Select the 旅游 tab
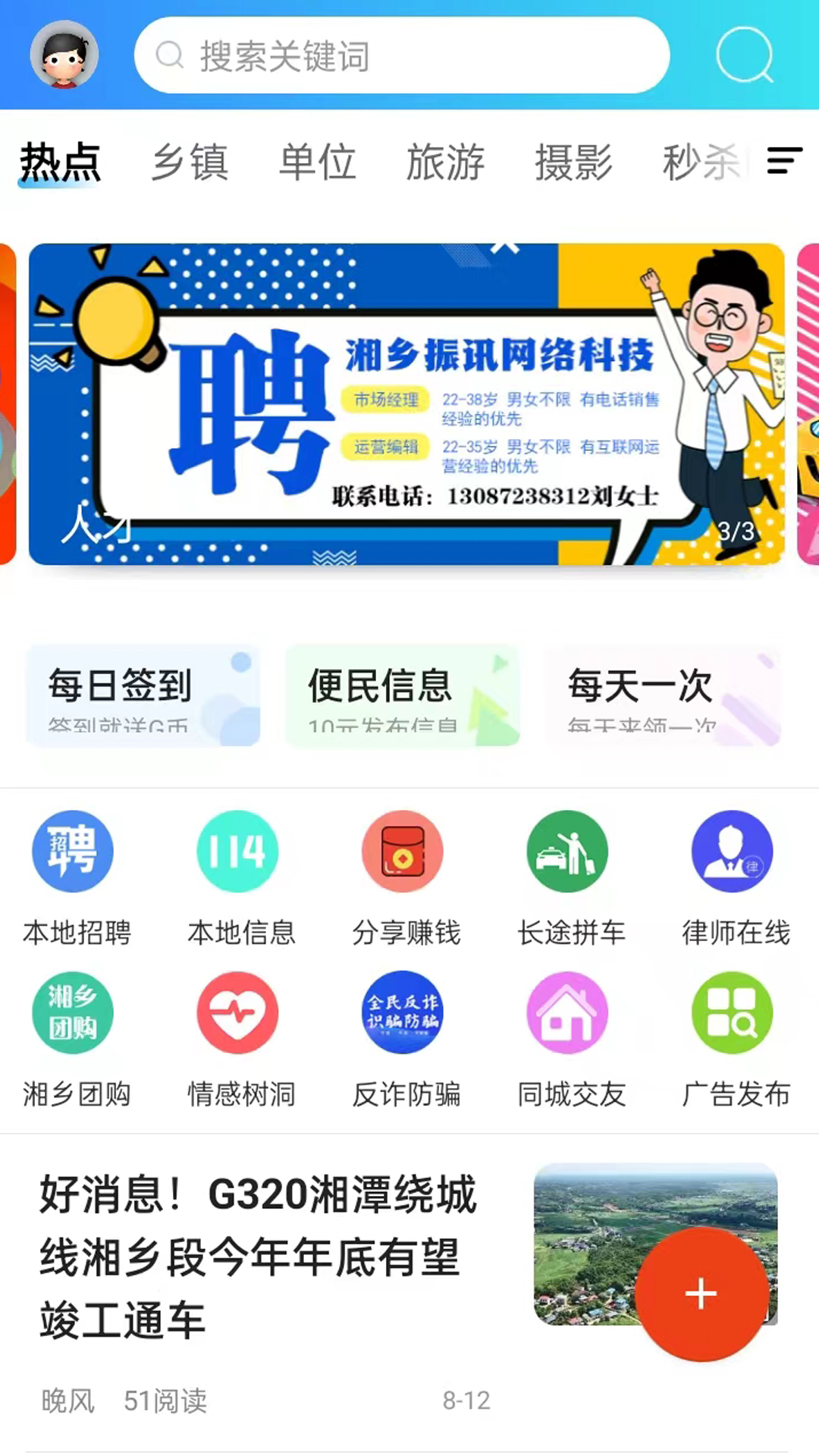The image size is (819, 1456). point(445,162)
